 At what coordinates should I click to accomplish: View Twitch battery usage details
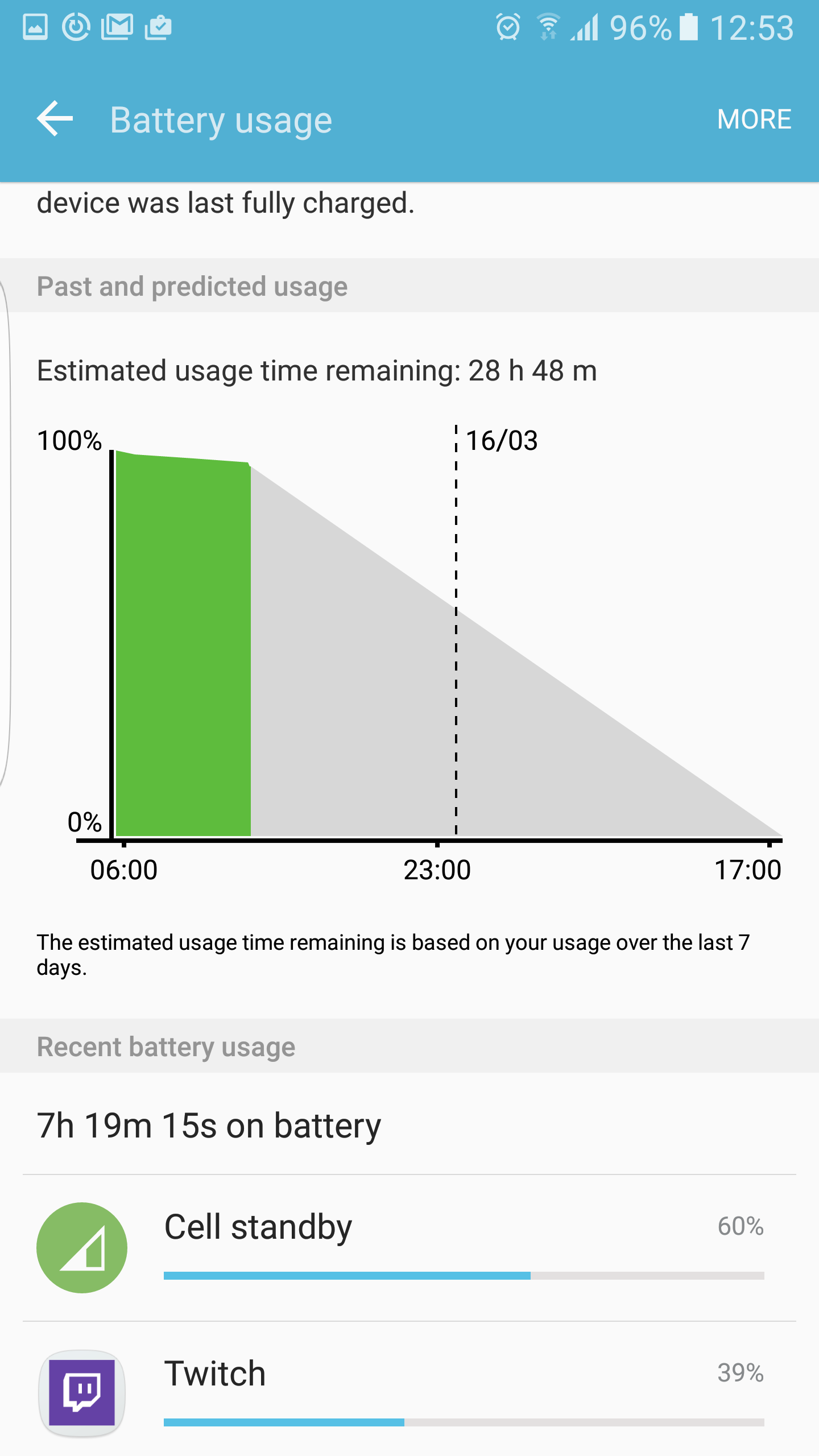[x=409, y=1389]
